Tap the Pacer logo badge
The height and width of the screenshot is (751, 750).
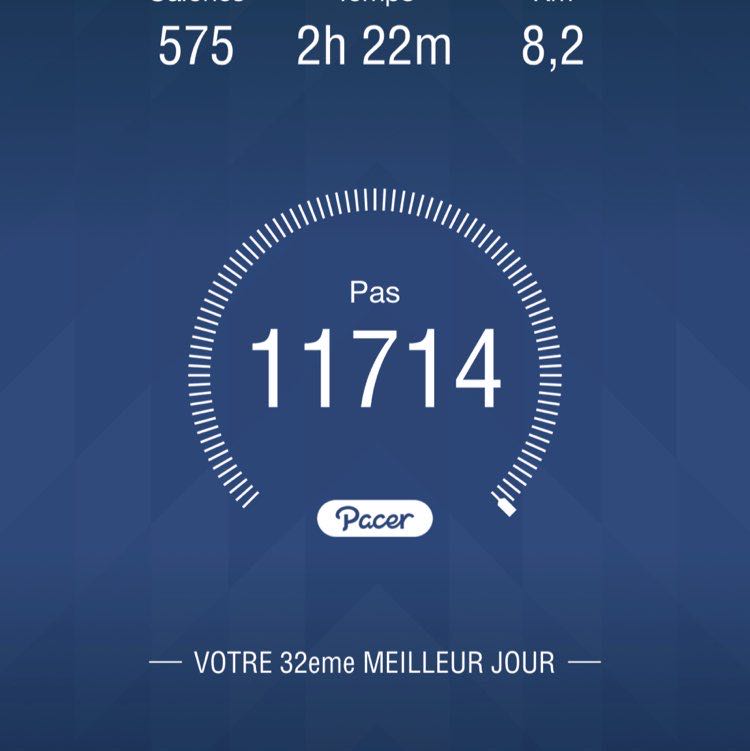[375, 516]
